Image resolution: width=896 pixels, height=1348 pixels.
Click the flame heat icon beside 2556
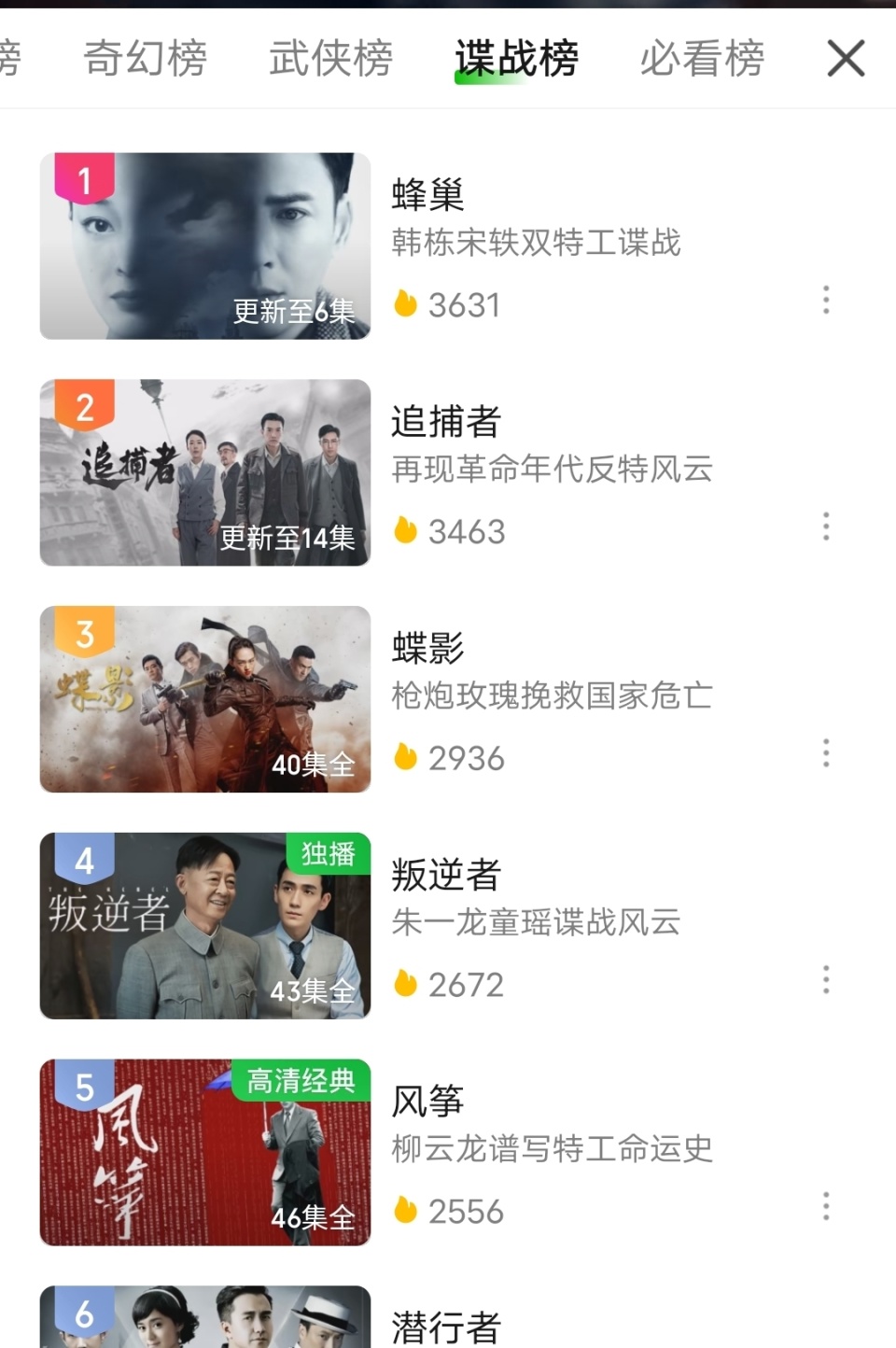click(403, 1210)
